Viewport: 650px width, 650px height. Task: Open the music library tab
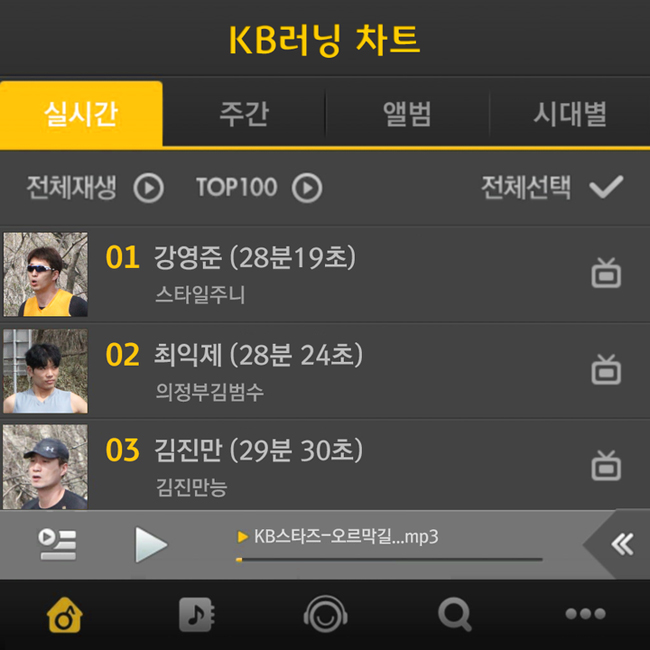(196, 616)
